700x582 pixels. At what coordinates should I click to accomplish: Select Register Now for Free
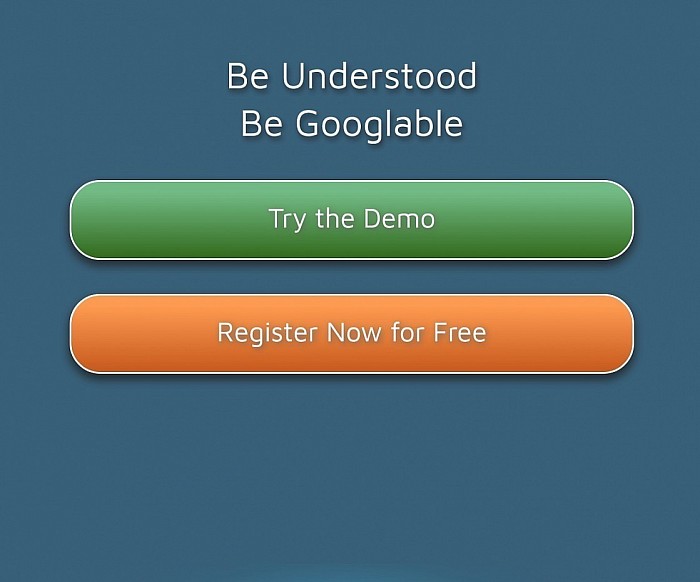click(x=351, y=333)
